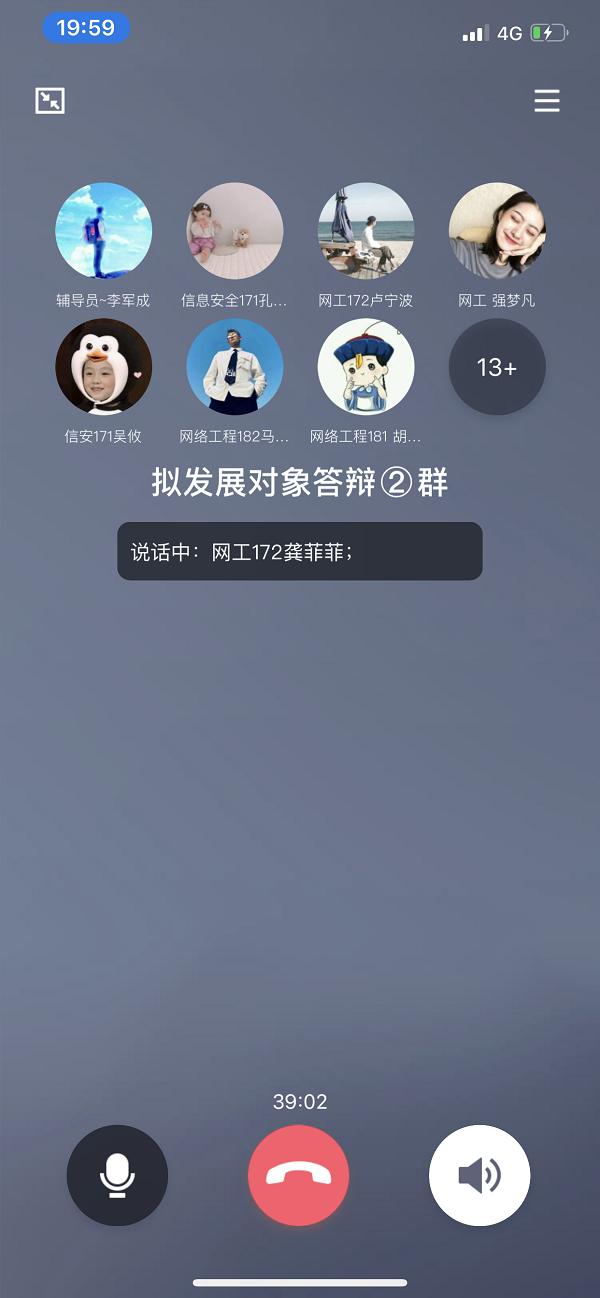Open the hamburger menu

(547, 101)
